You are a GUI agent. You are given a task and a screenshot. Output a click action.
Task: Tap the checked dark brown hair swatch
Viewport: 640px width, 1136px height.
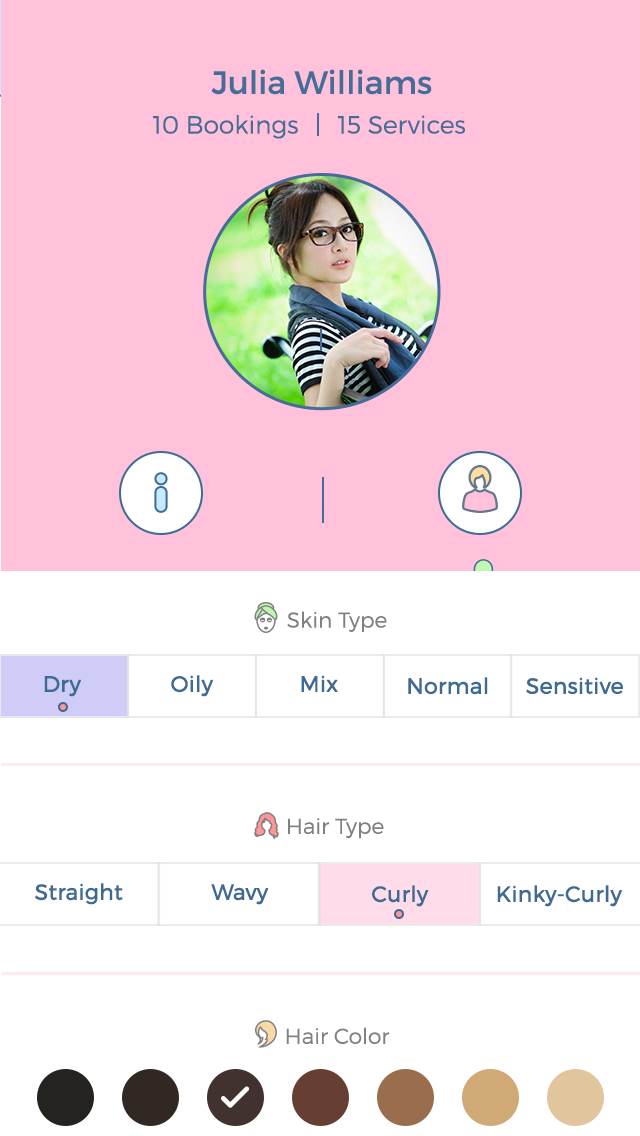235,1097
